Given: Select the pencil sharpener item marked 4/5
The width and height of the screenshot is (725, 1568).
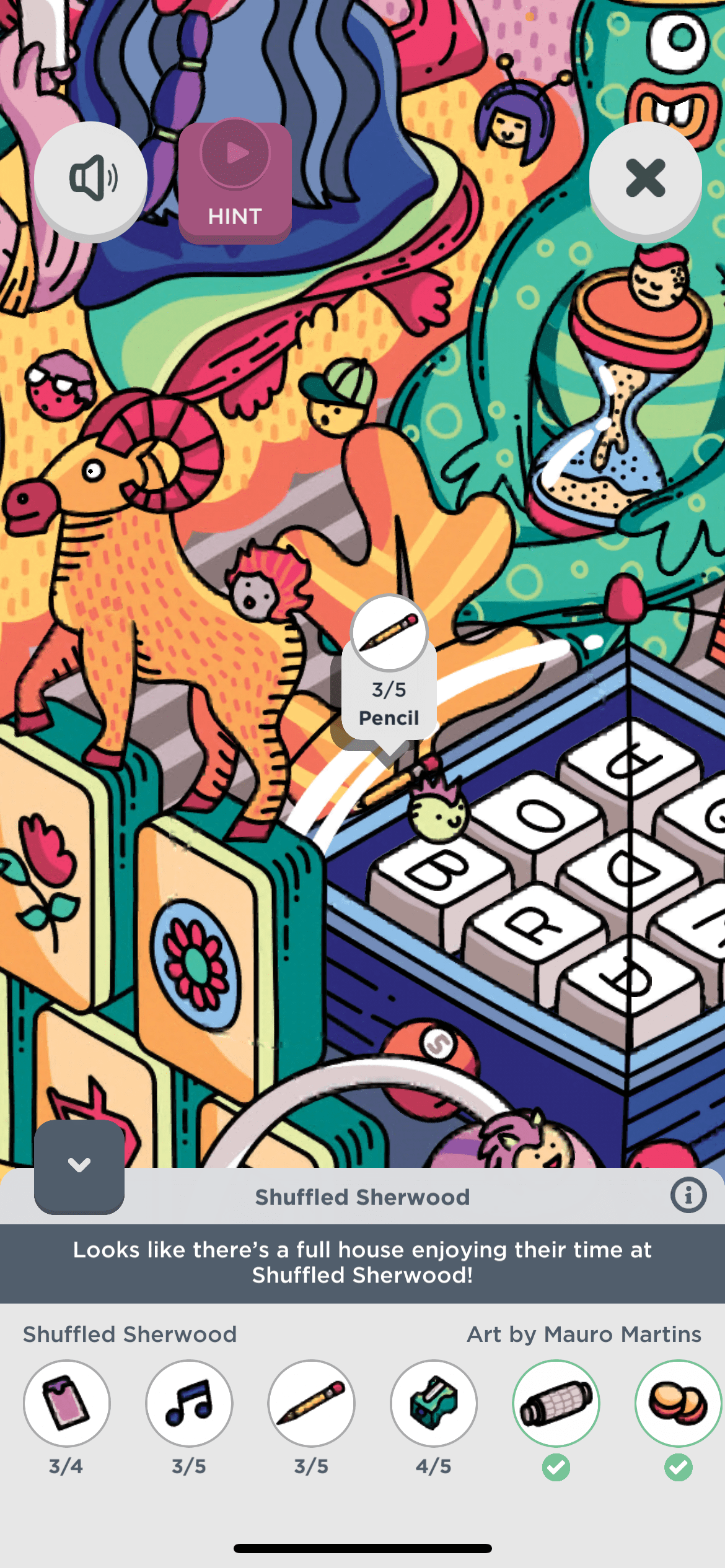Looking at the screenshot, I should point(434,1403).
